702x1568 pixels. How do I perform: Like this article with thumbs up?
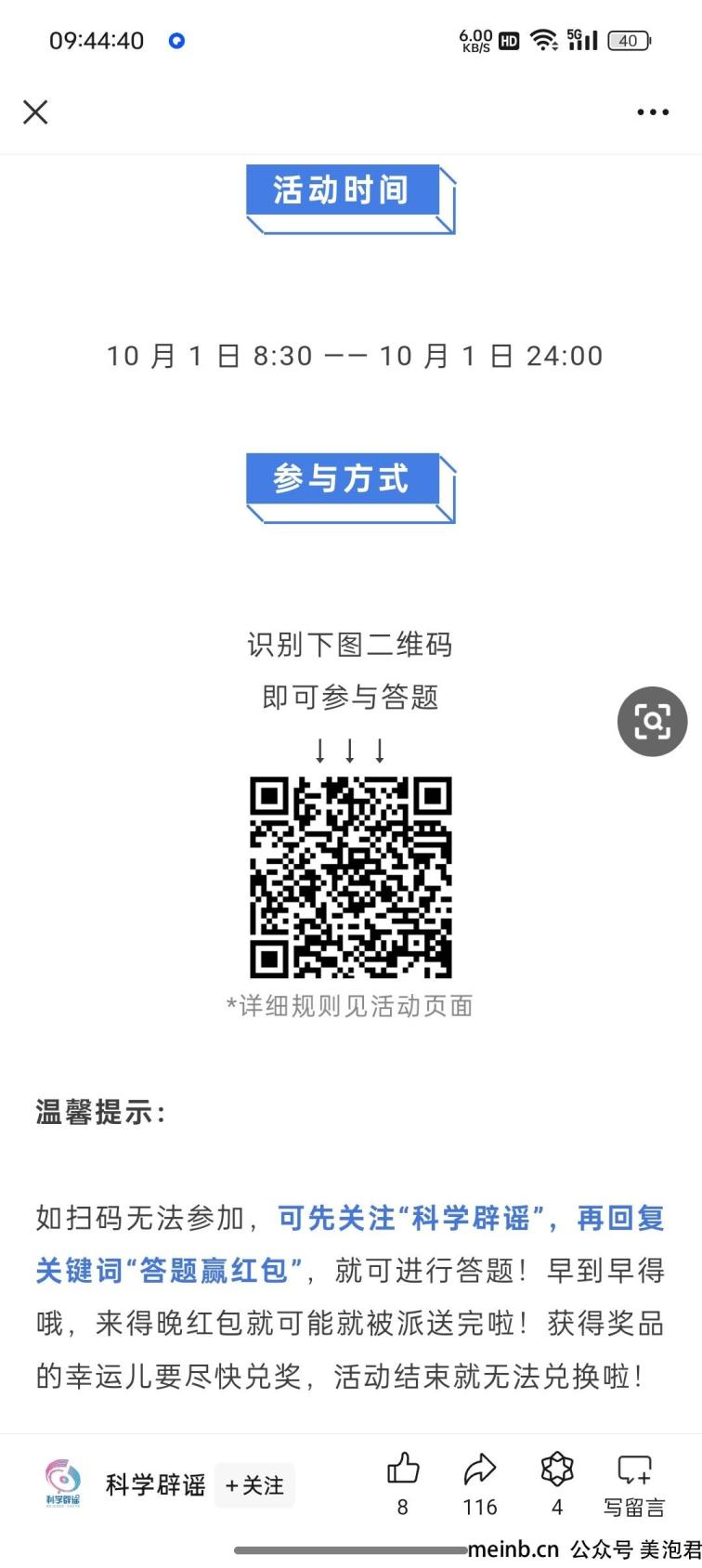403,1483
